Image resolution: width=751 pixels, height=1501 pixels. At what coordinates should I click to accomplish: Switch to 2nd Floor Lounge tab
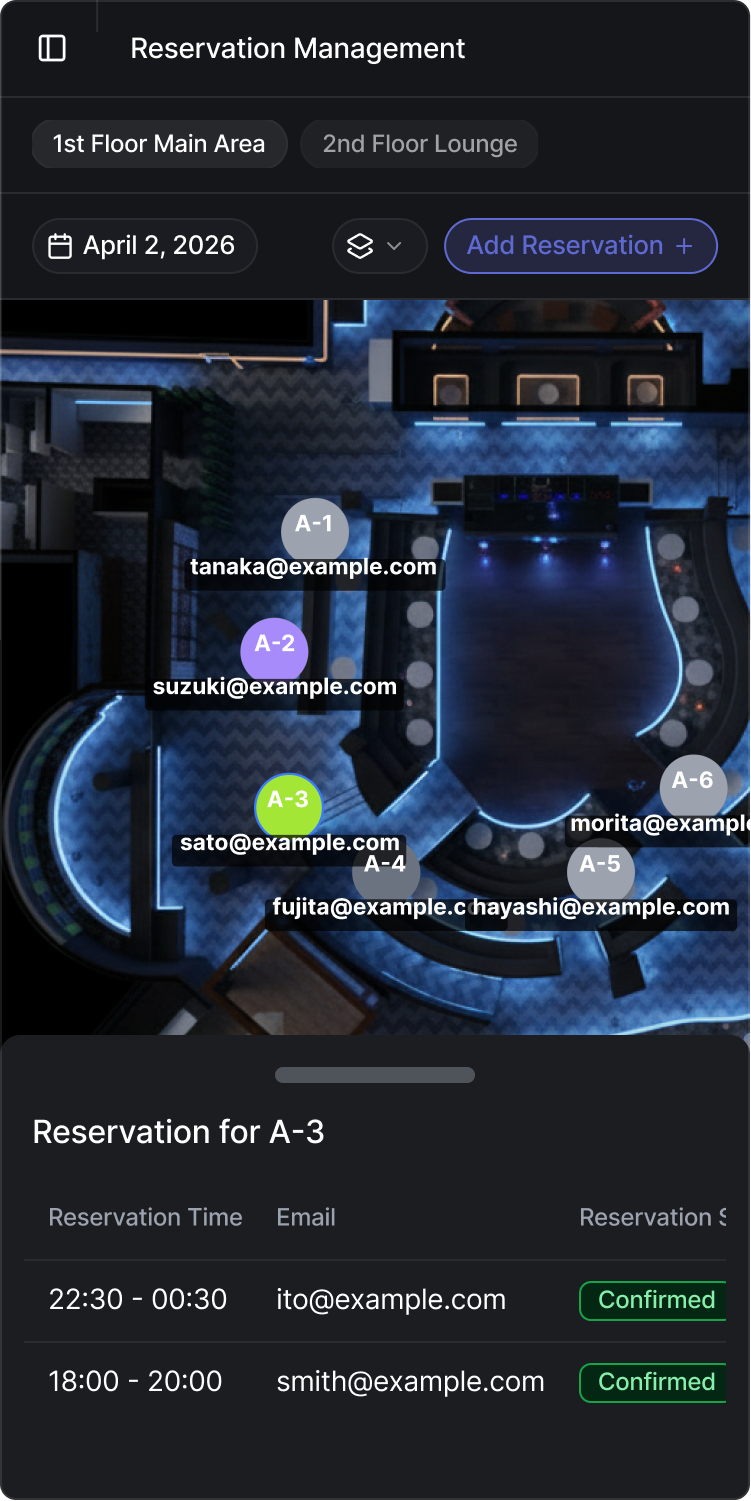click(419, 144)
